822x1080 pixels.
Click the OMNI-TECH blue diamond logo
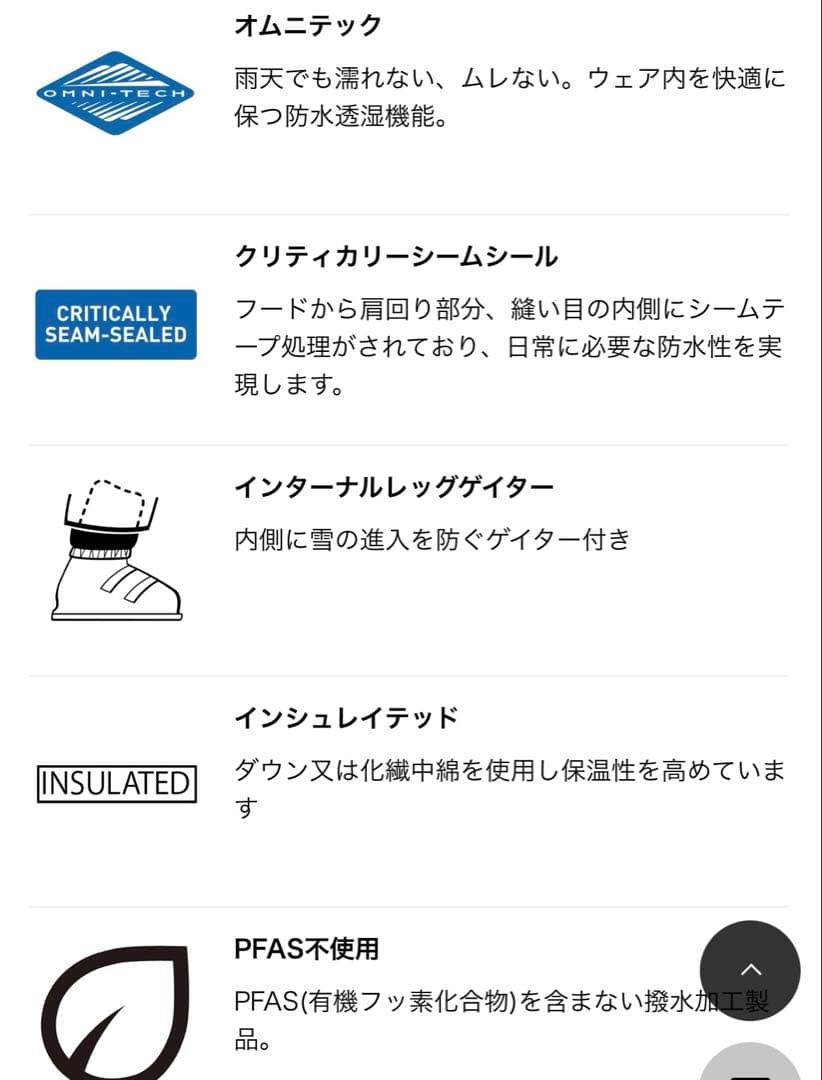pos(114,92)
